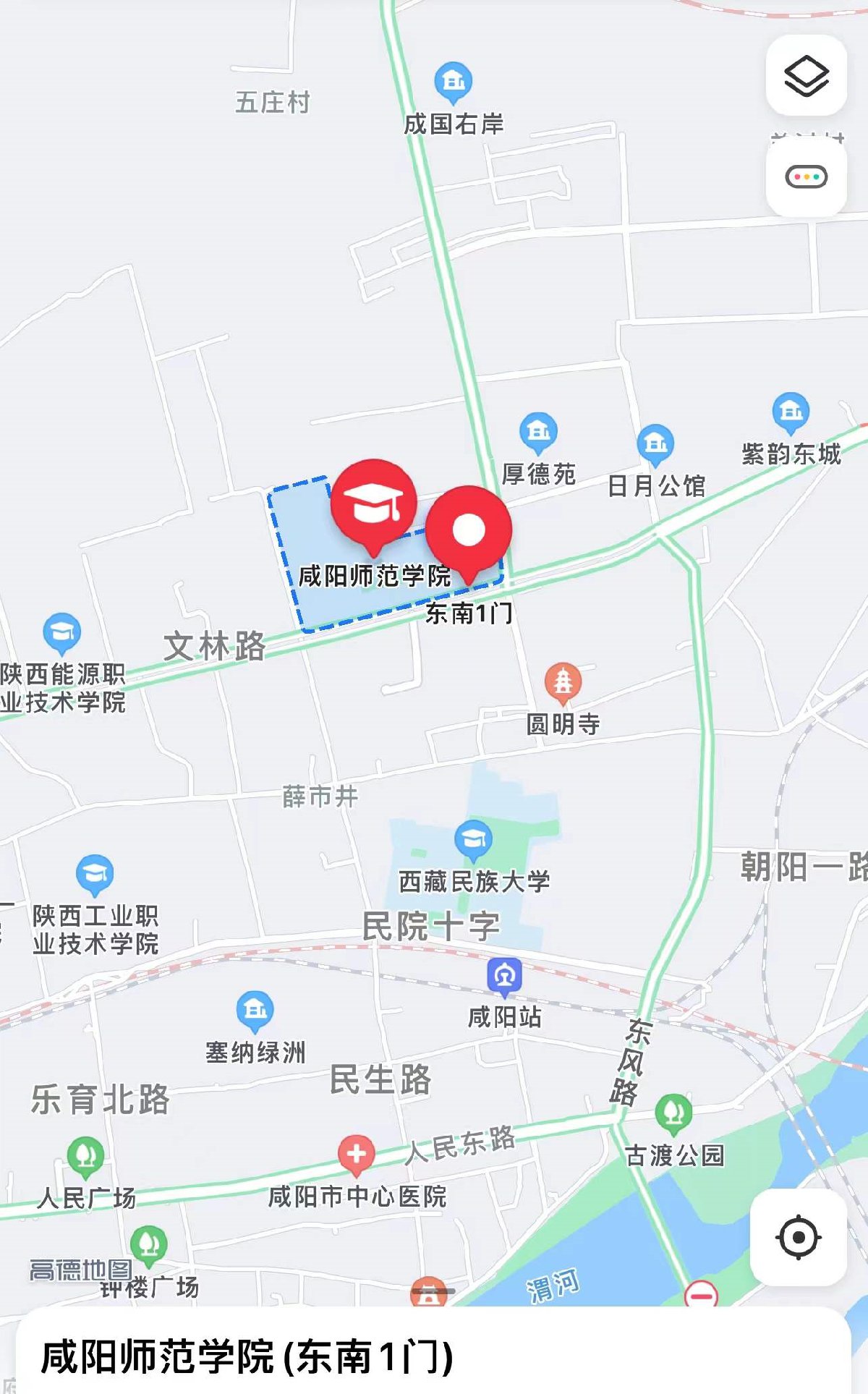
Task: Toggle the traffic conditions display
Action: tap(806, 177)
